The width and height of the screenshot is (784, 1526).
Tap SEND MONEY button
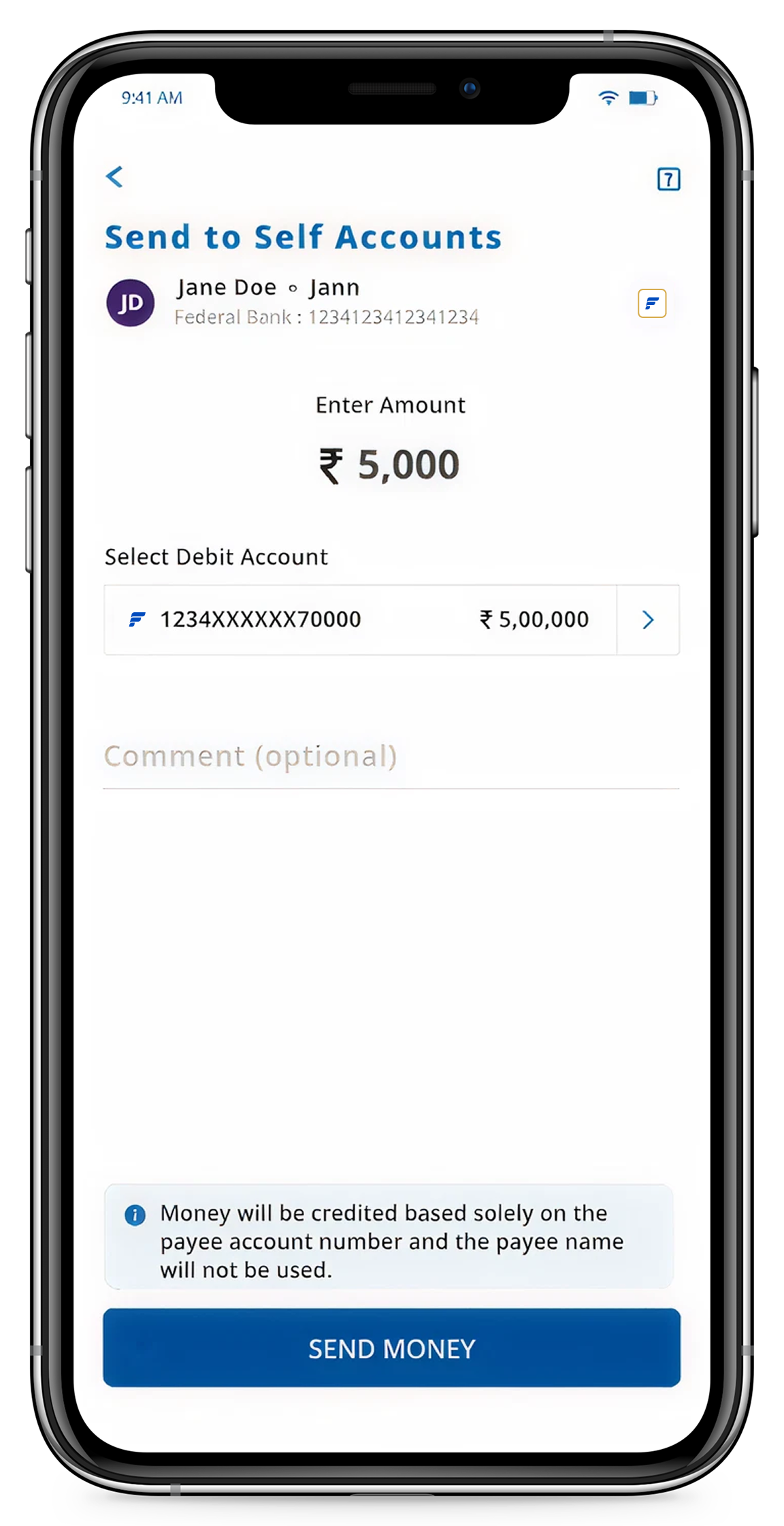point(391,1348)
